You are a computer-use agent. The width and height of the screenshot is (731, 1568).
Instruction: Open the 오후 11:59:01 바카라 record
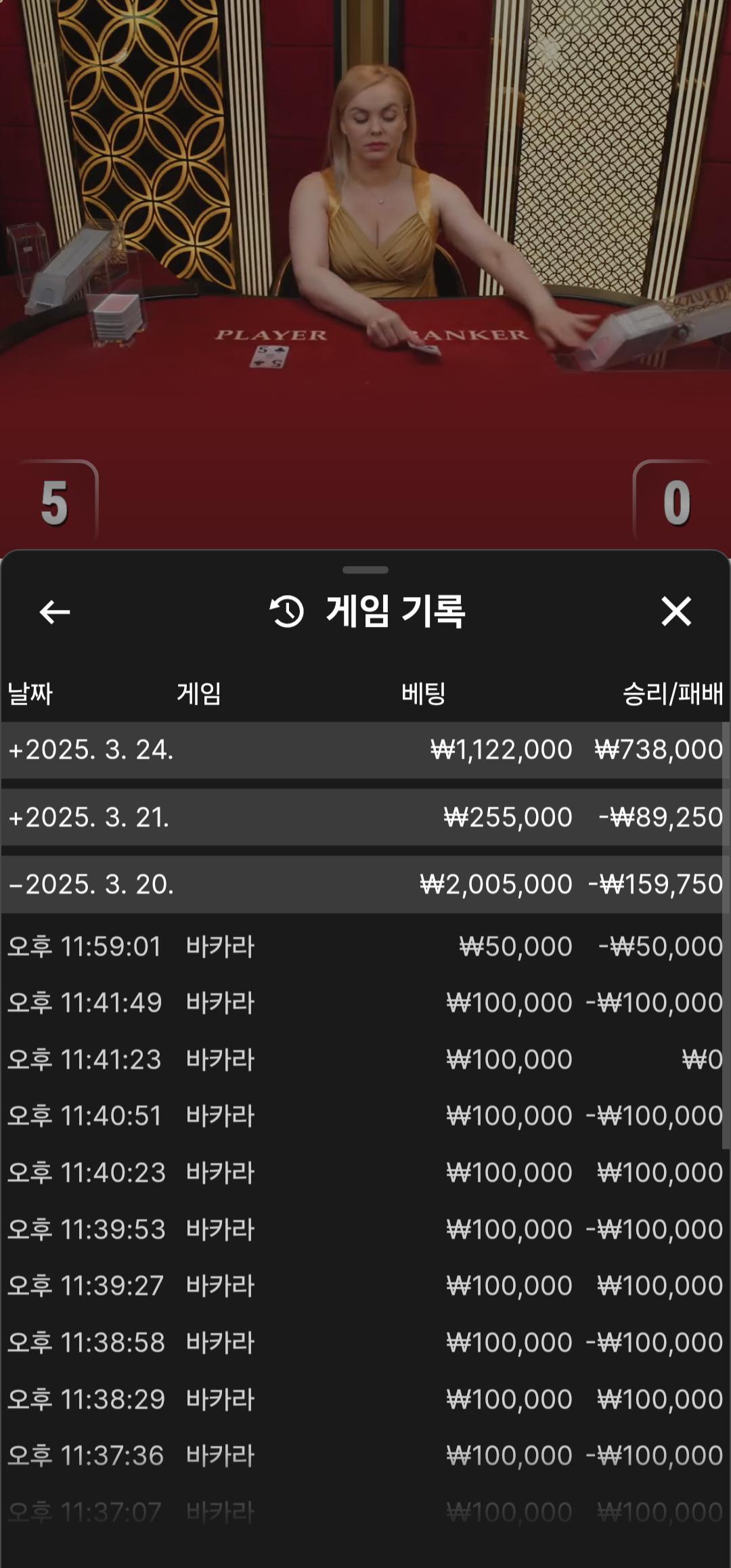[365, 946]
